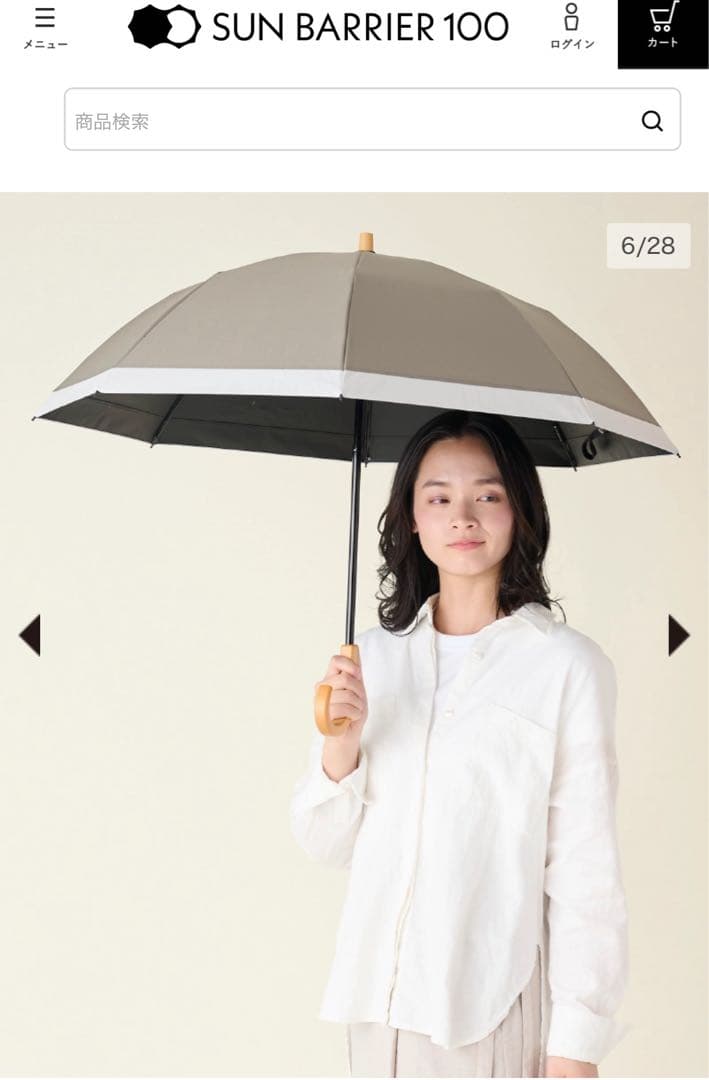Go to the Sun Barrier 100 home page
The height and width of the screenshot is (1080, 709).
click(x=318, y=27)
